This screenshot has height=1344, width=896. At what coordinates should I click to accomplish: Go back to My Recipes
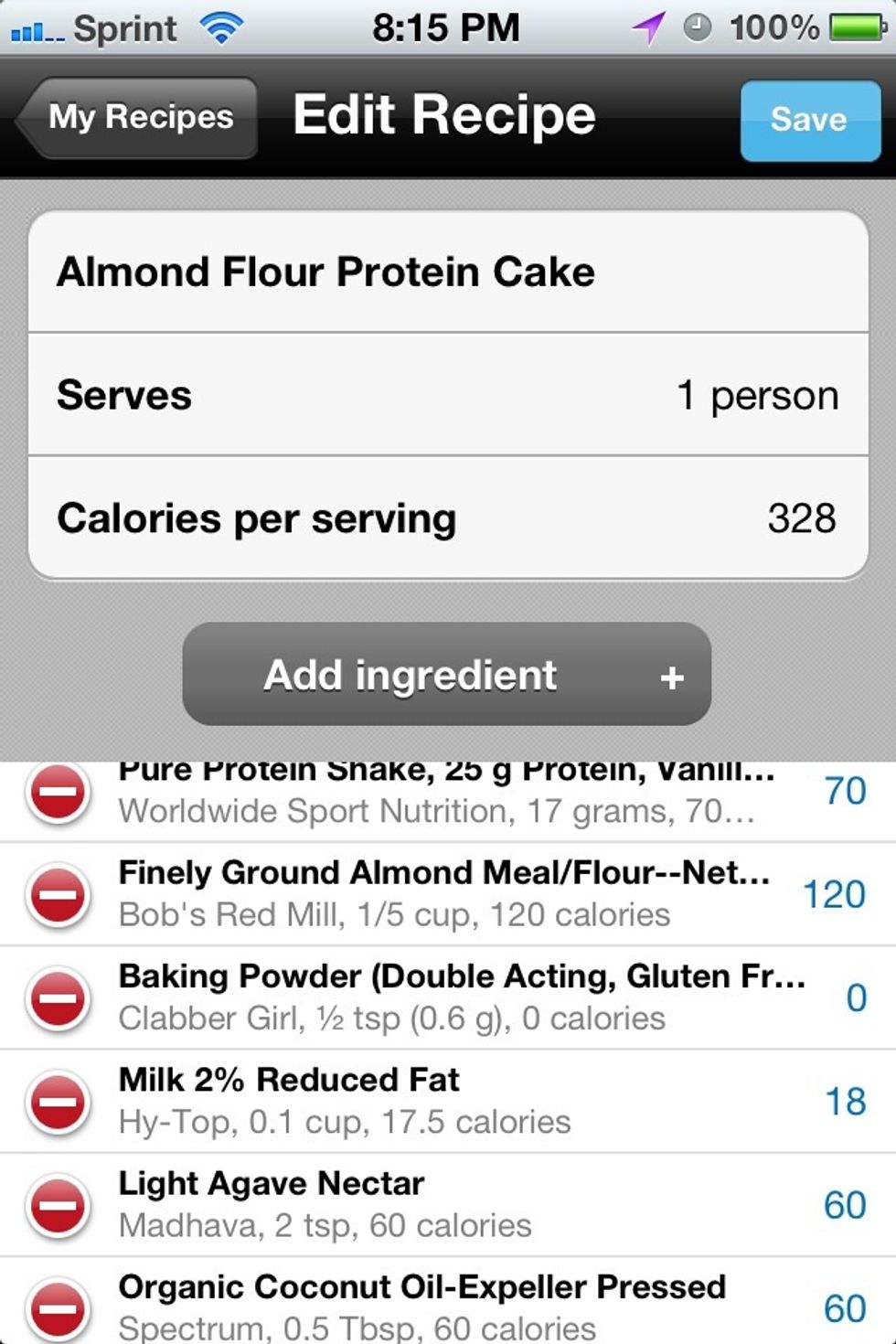click(137, 118)
